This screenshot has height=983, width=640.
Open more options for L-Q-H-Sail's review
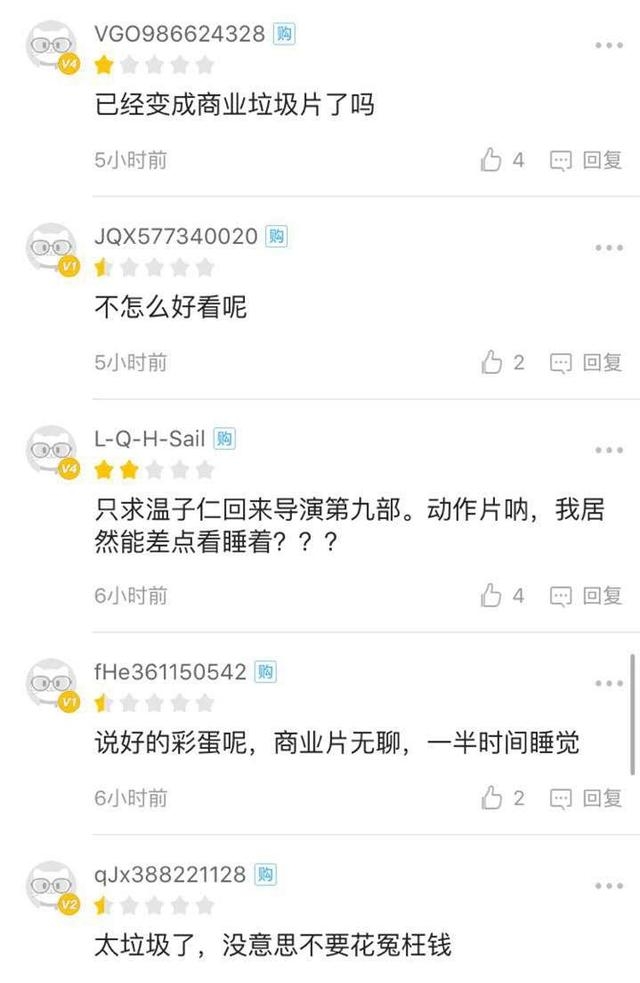[609, 450]
